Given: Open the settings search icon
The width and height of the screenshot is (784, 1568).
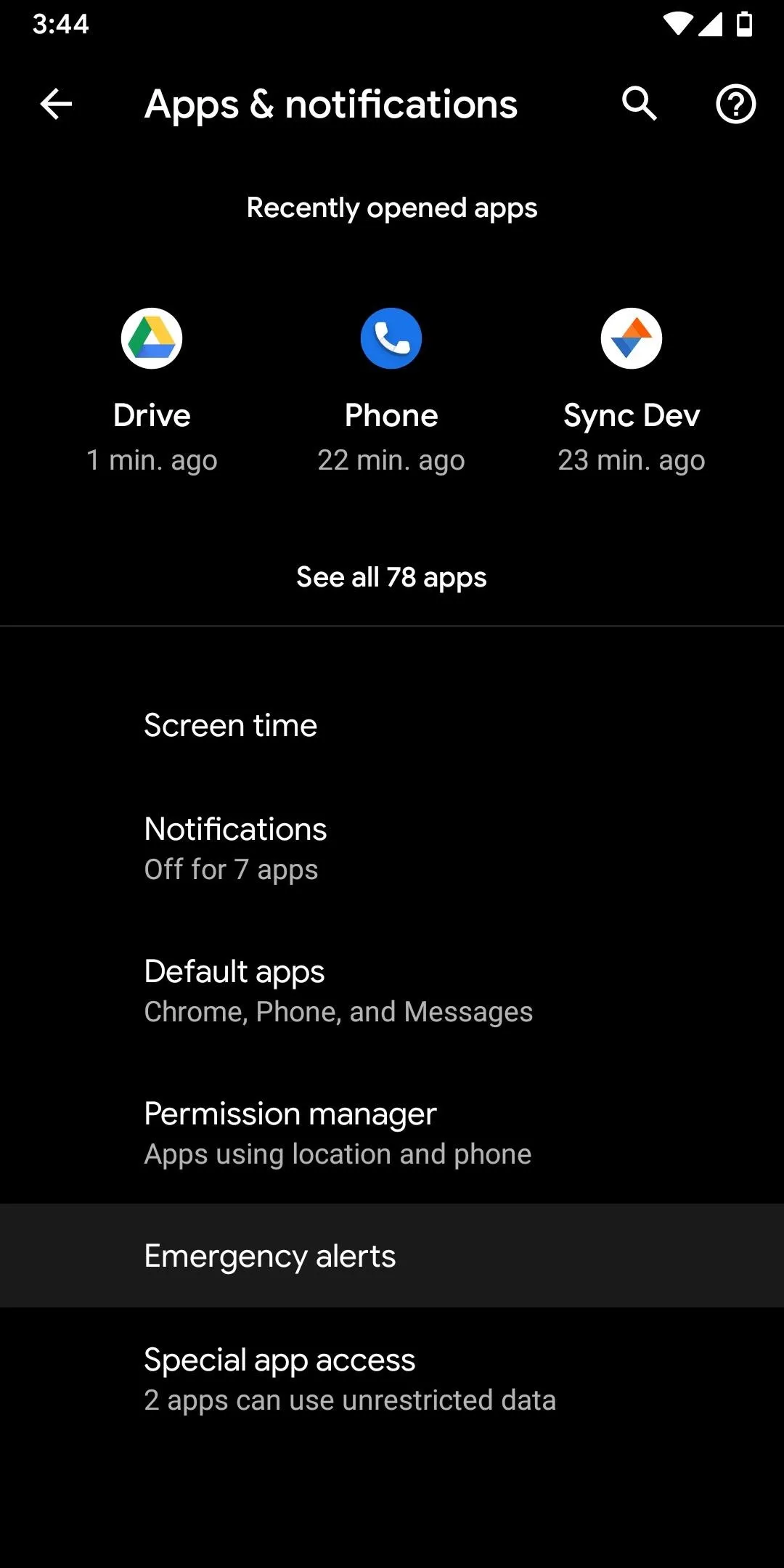Looking at the screenshot, I should click(640, 104).
